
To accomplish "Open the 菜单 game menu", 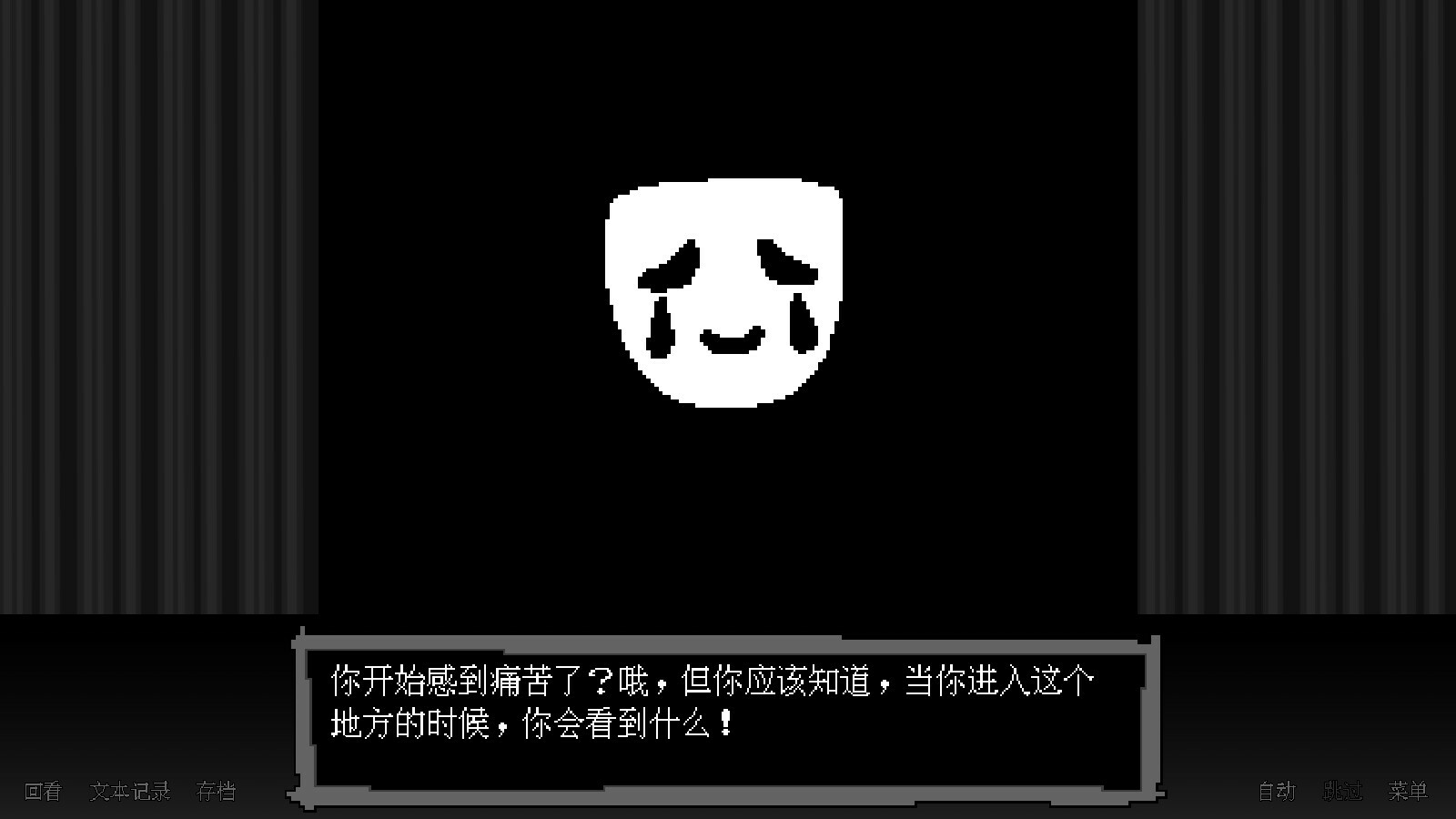I will click(x=1408, y=792).
